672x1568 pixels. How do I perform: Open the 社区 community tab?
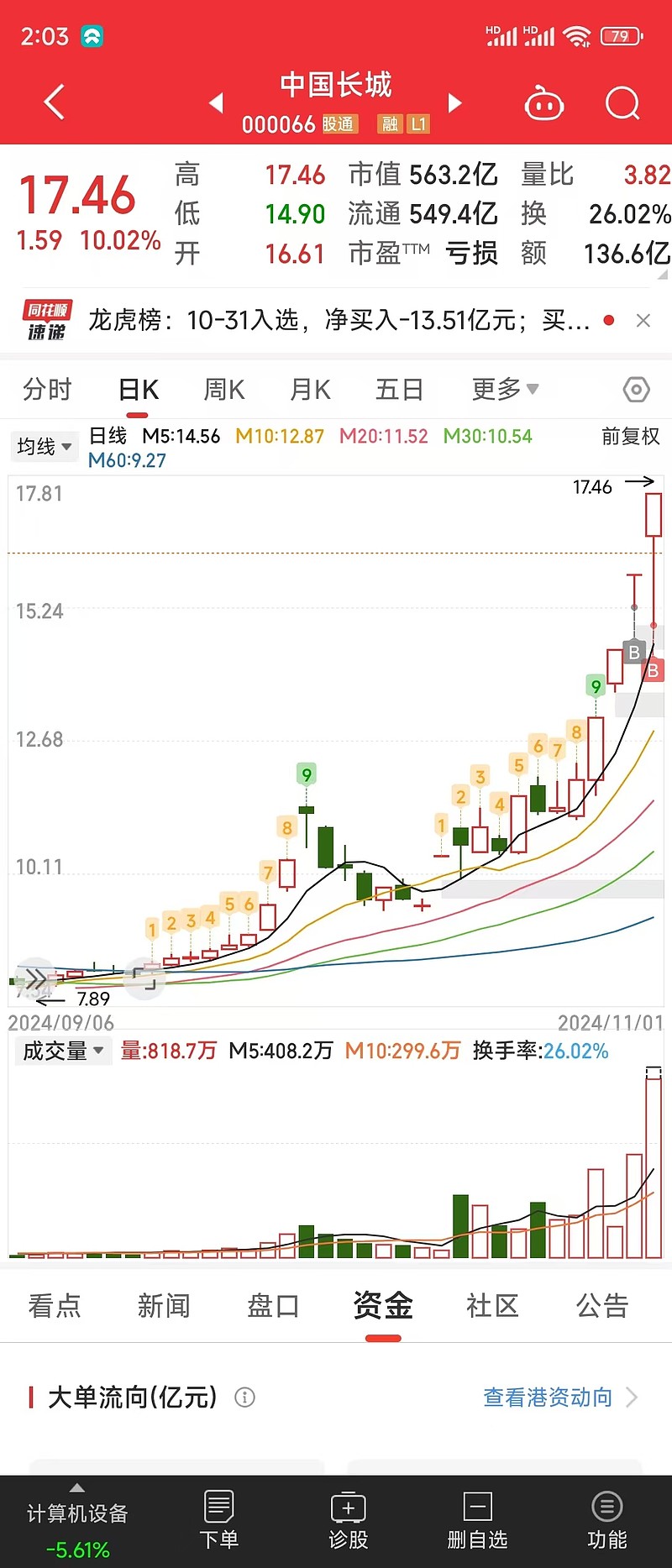coord(492,1306)
